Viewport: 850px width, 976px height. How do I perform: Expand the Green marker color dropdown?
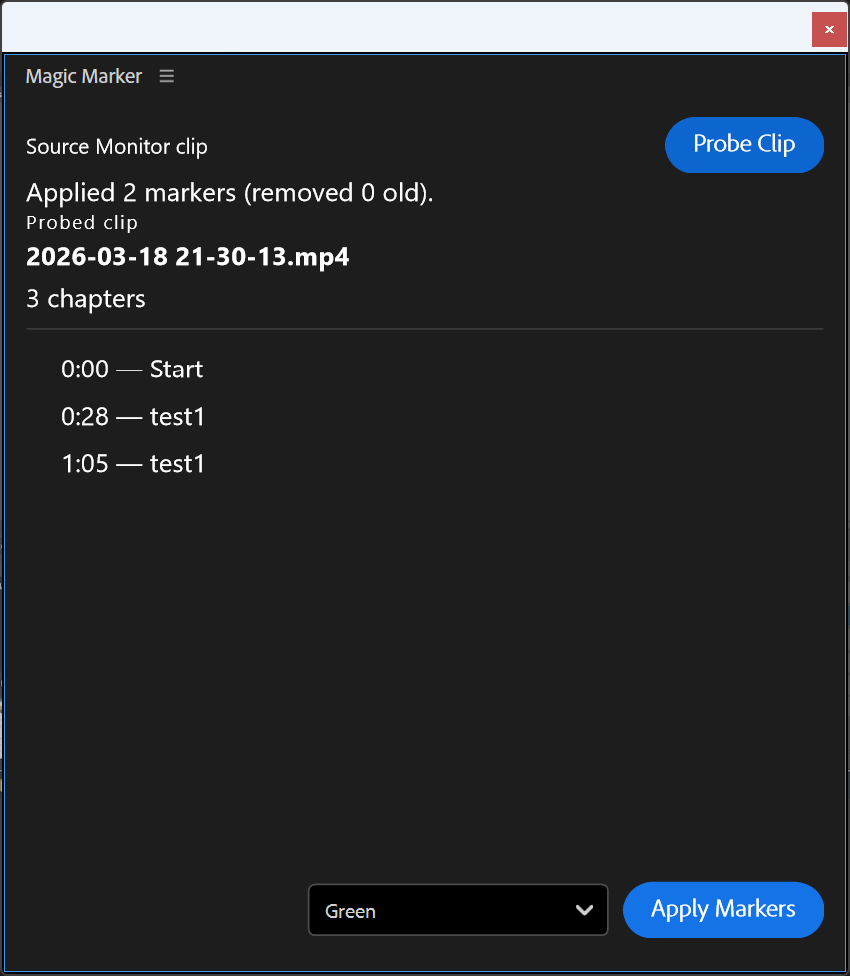click(x=458, y=910)
